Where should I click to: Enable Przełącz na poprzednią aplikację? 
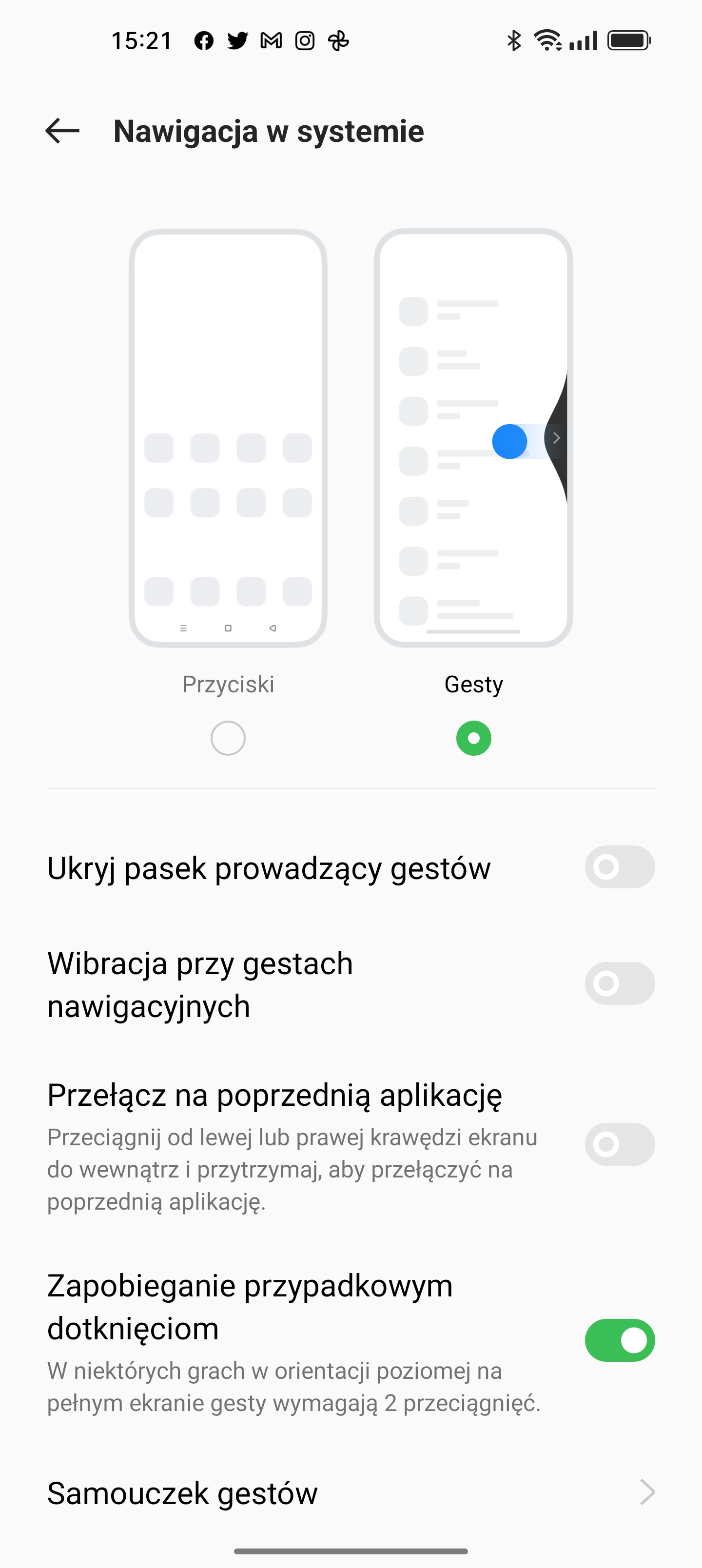click(x=619, y=1144)
